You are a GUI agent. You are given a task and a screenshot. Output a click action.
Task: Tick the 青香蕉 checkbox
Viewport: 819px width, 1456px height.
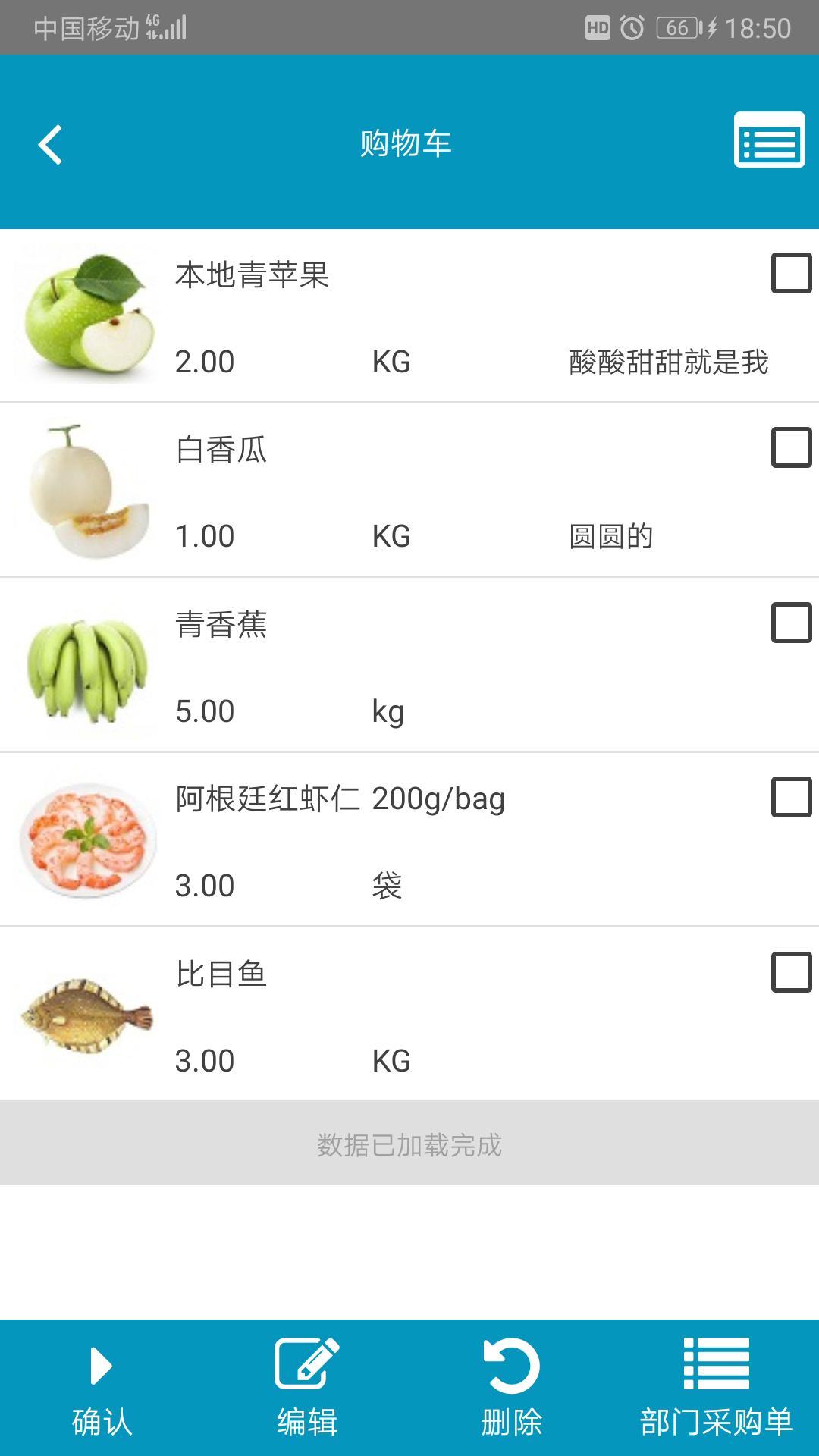791,623
